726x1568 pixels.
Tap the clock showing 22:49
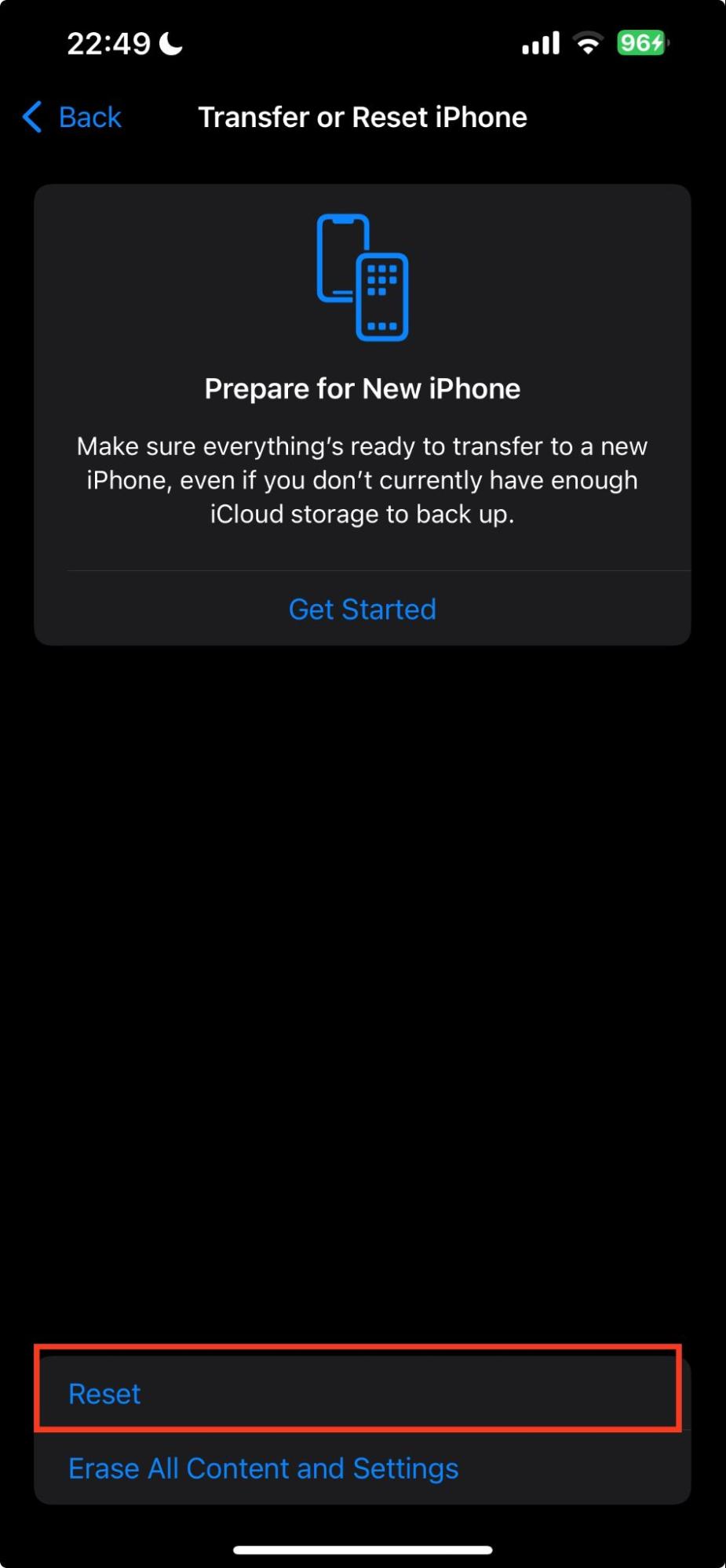click(110, 42)
